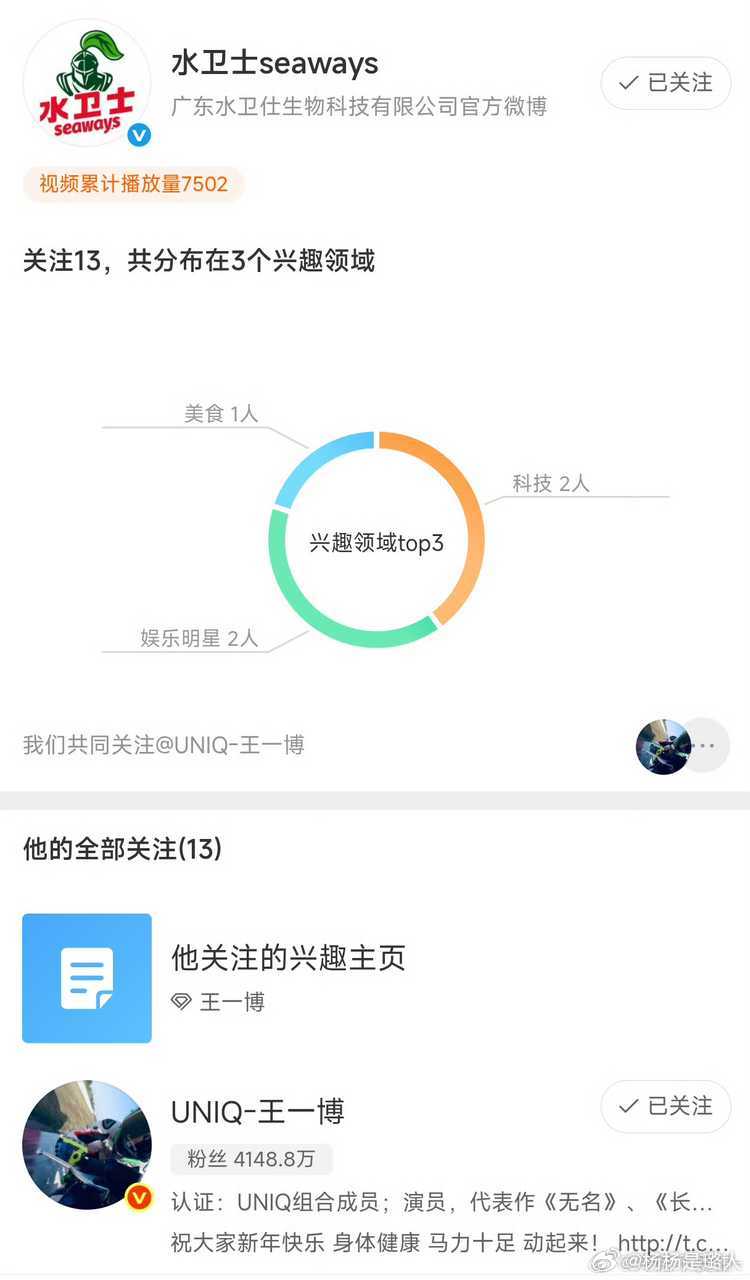Click the 水卫士seaways knight logo avatar
The height and width of the screenshot is (1280, 750).
click(x=86, y=83)
